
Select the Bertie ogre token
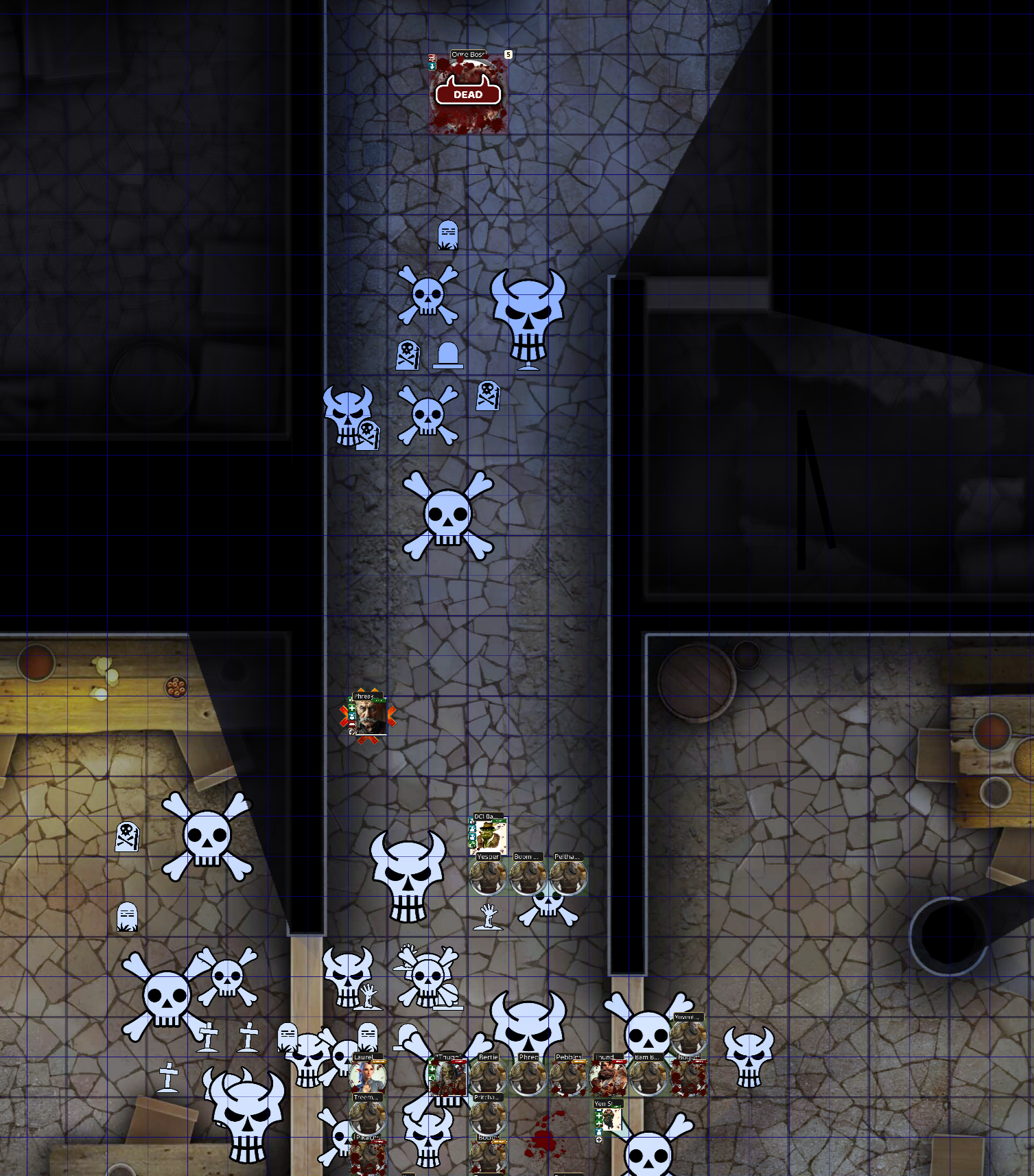click(488, 1078)
